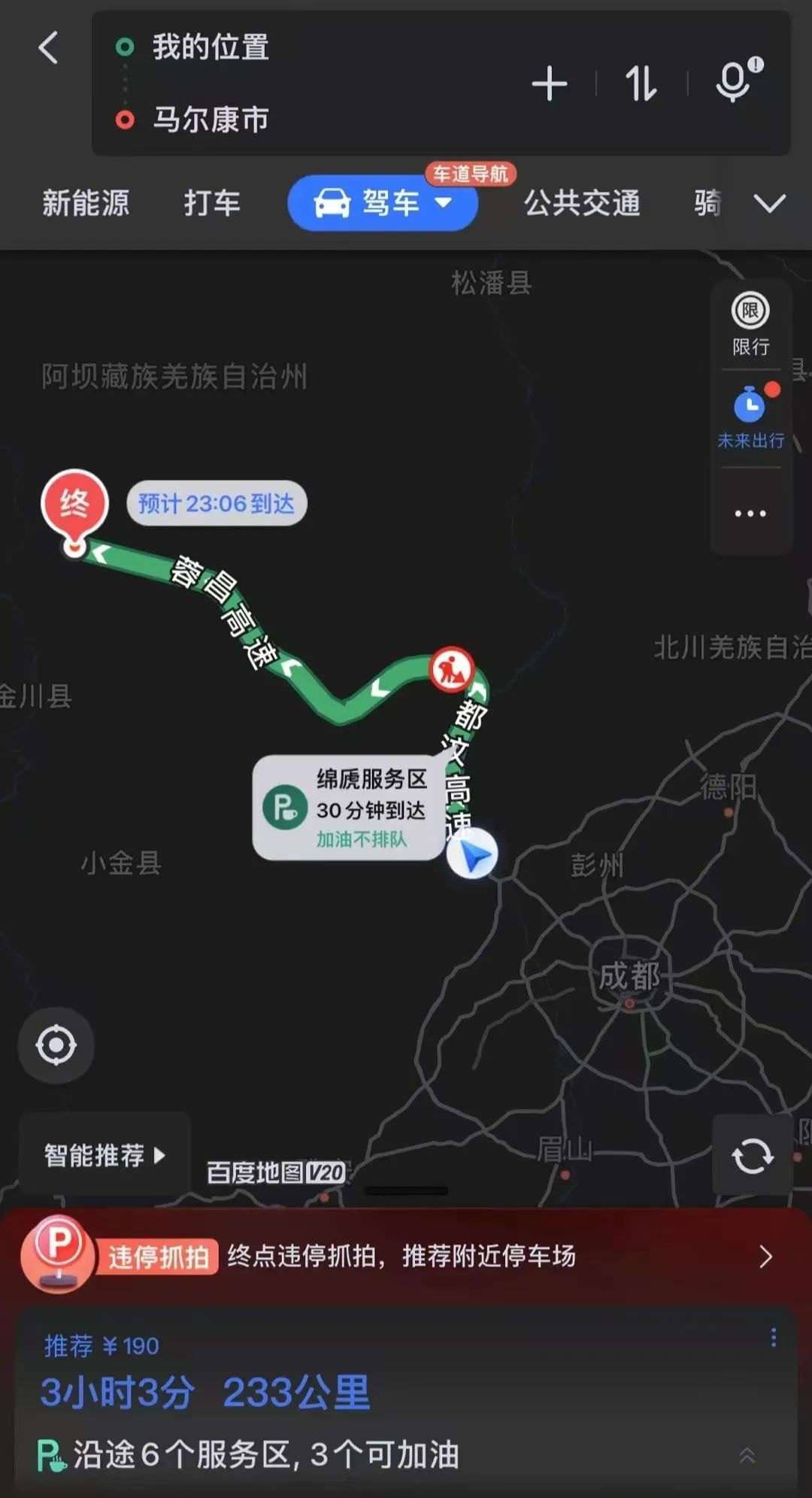Viewport: 812px width, 1498px height.
Task: Open 未来出行 future trip planner
Action: coord(750,418)
